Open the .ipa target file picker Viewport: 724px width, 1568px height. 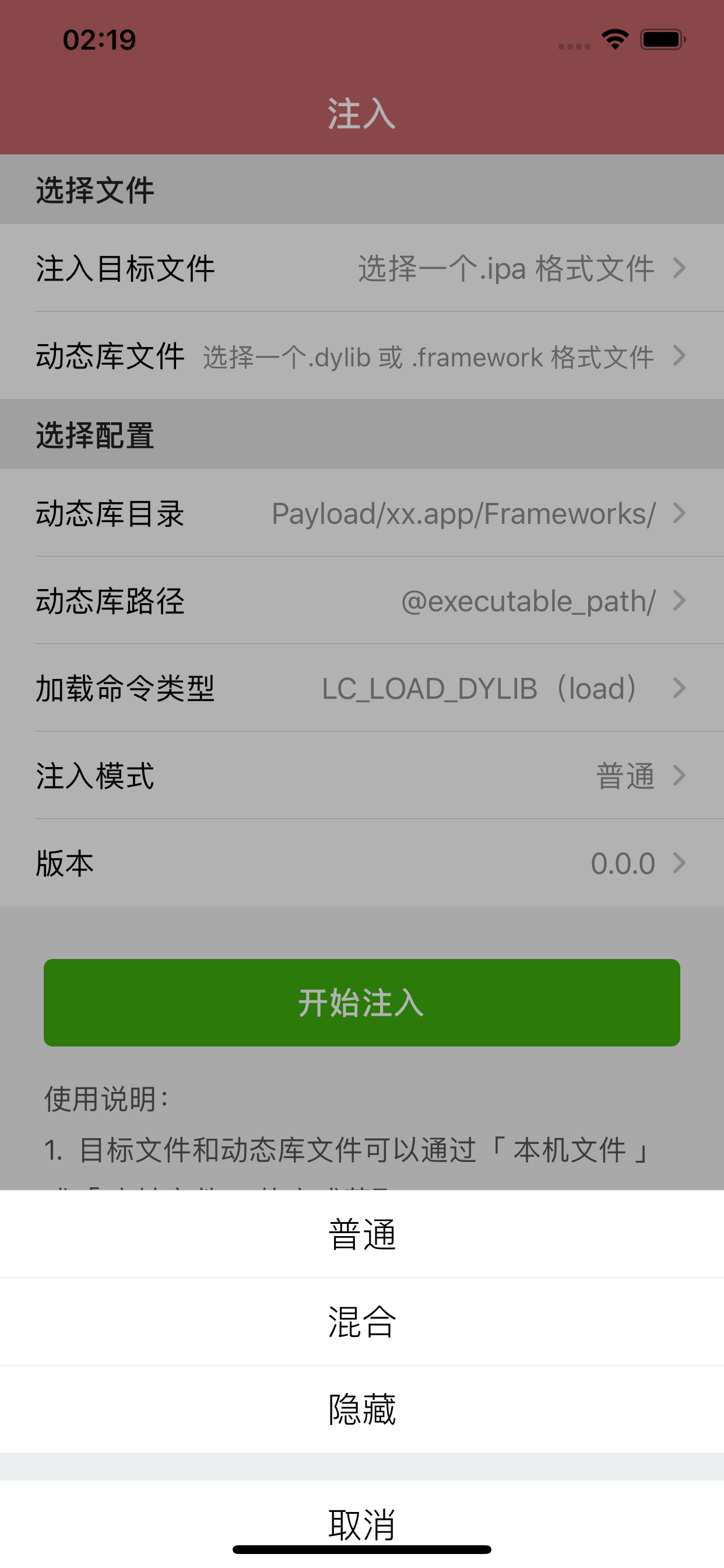[362, 268]
